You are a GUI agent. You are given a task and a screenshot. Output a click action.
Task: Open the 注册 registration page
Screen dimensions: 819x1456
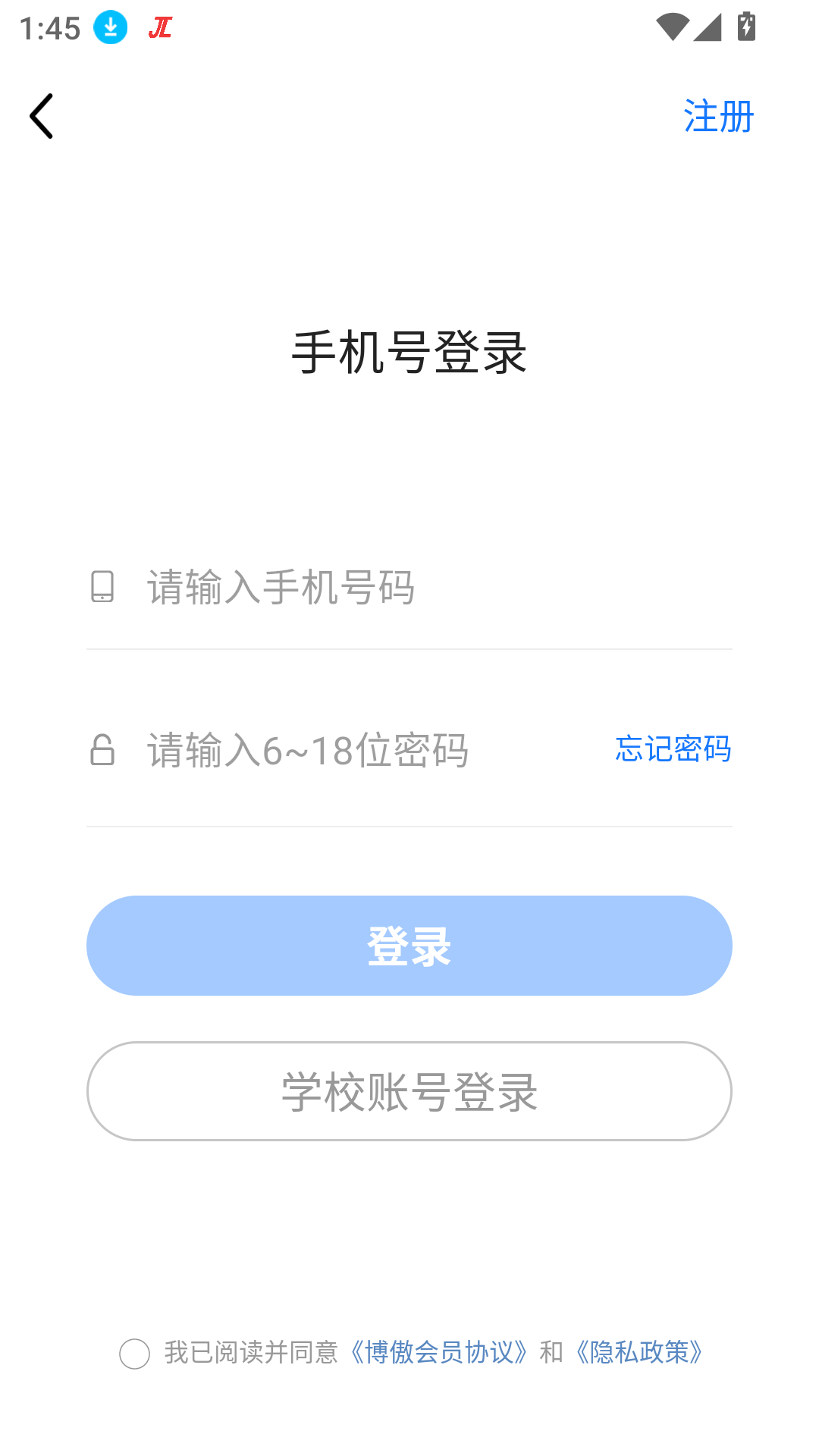(717, 116)
